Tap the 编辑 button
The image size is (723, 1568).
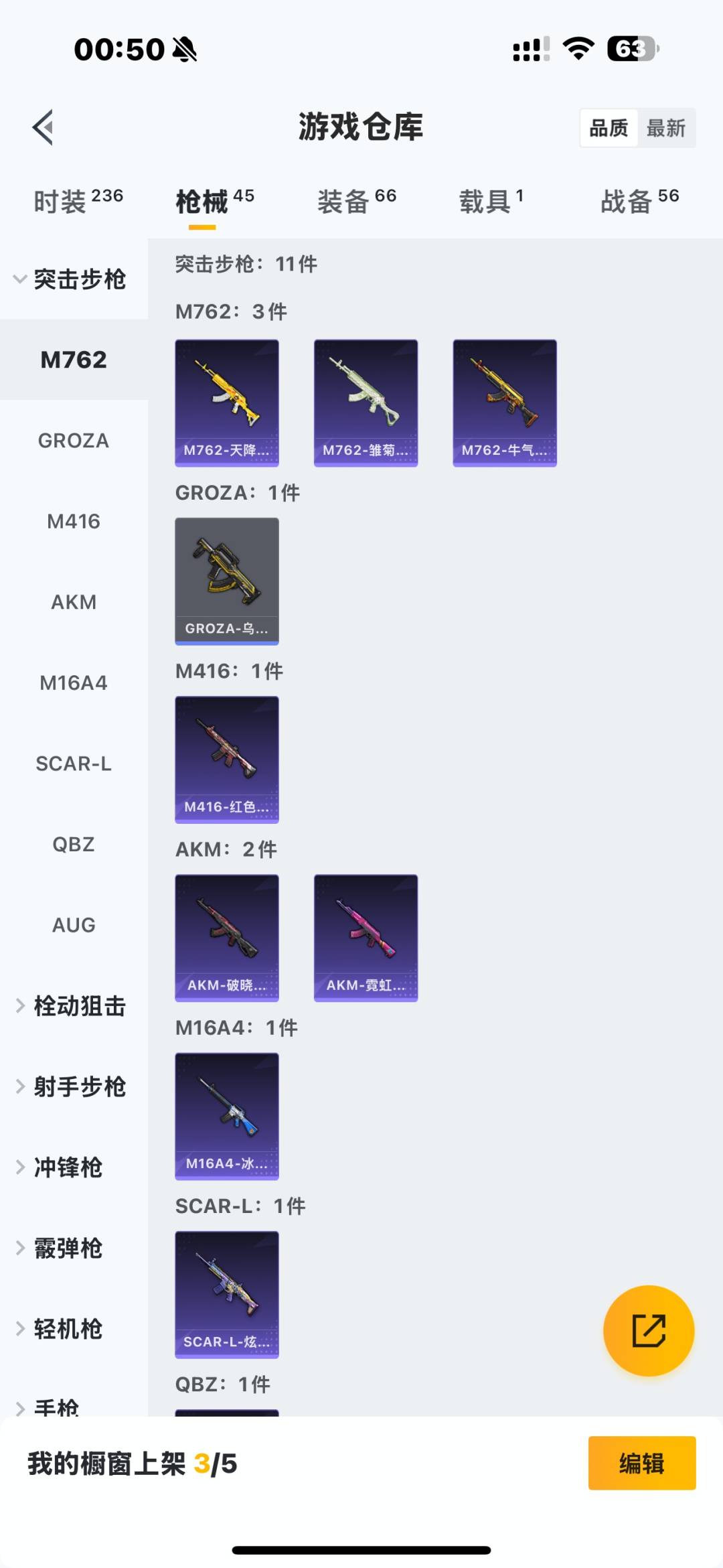point(641,1464)
